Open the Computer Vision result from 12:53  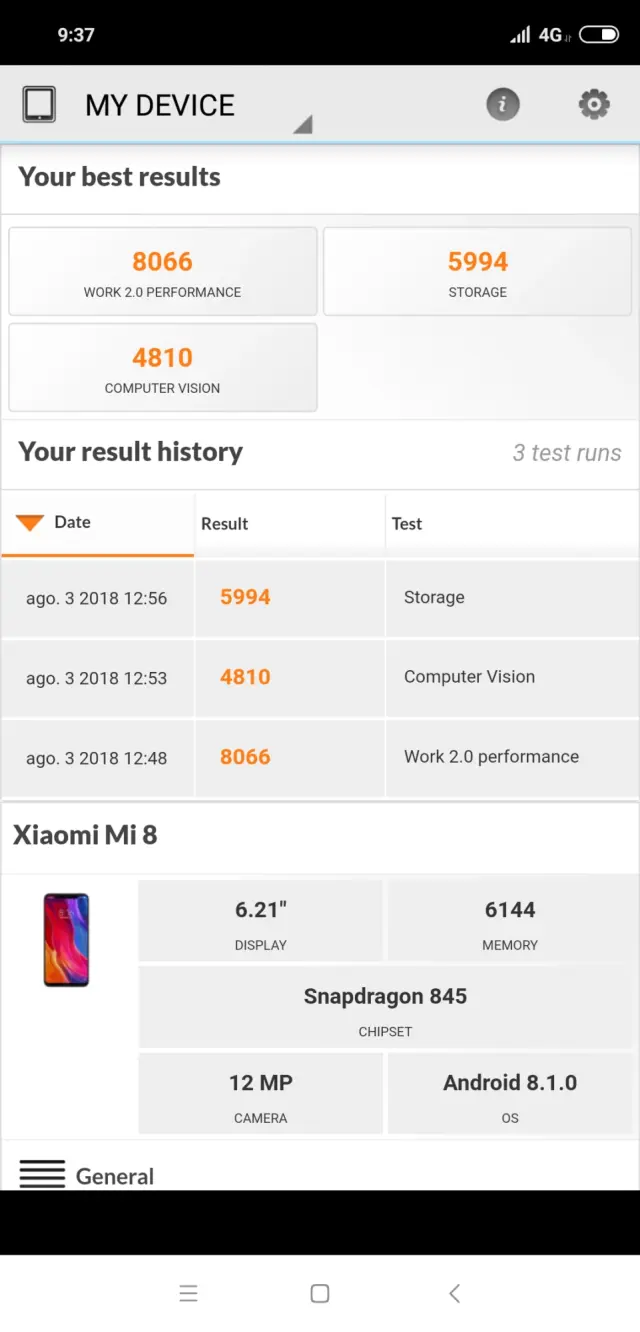coord(320,678)
